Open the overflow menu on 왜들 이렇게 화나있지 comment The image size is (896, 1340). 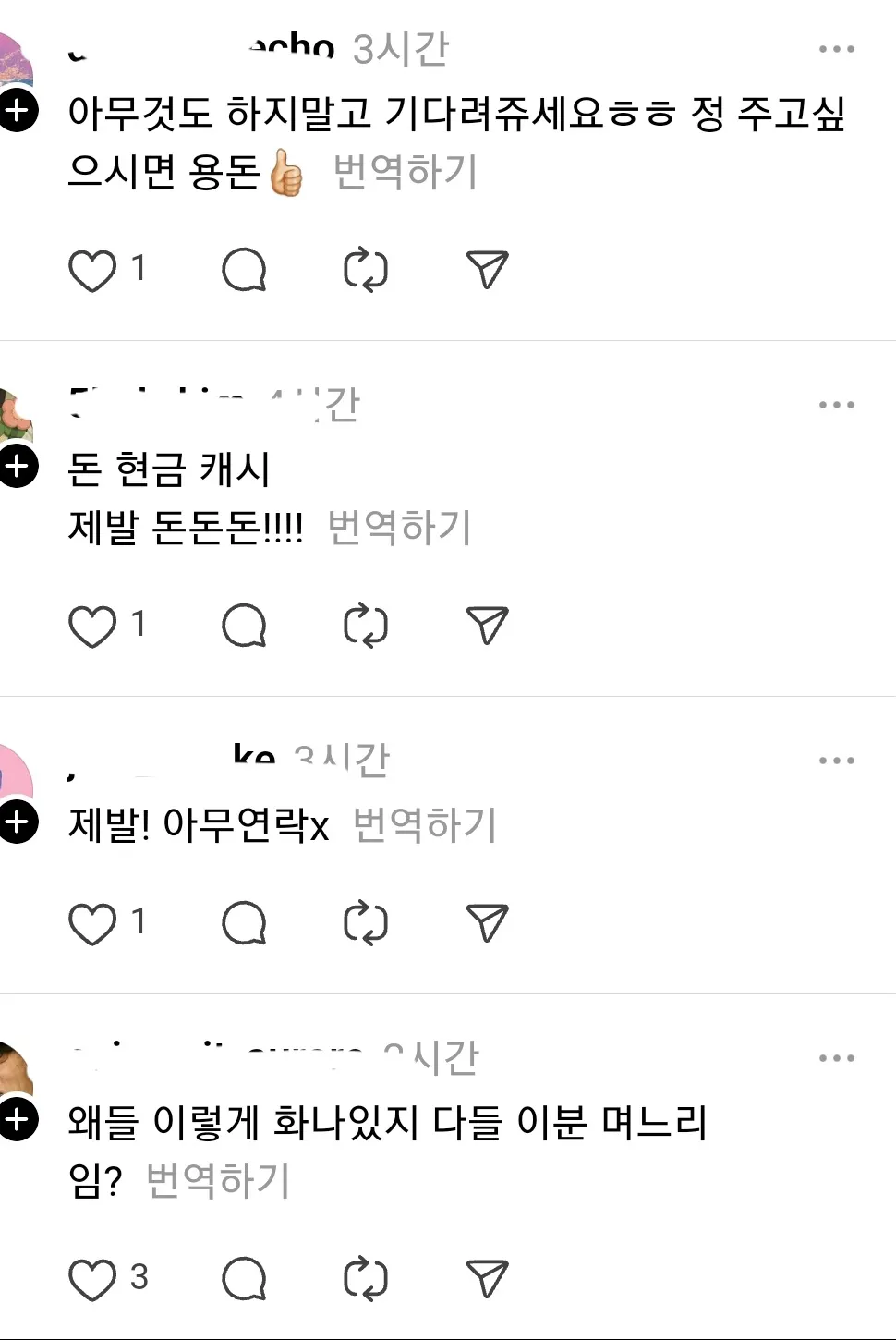836,1058
